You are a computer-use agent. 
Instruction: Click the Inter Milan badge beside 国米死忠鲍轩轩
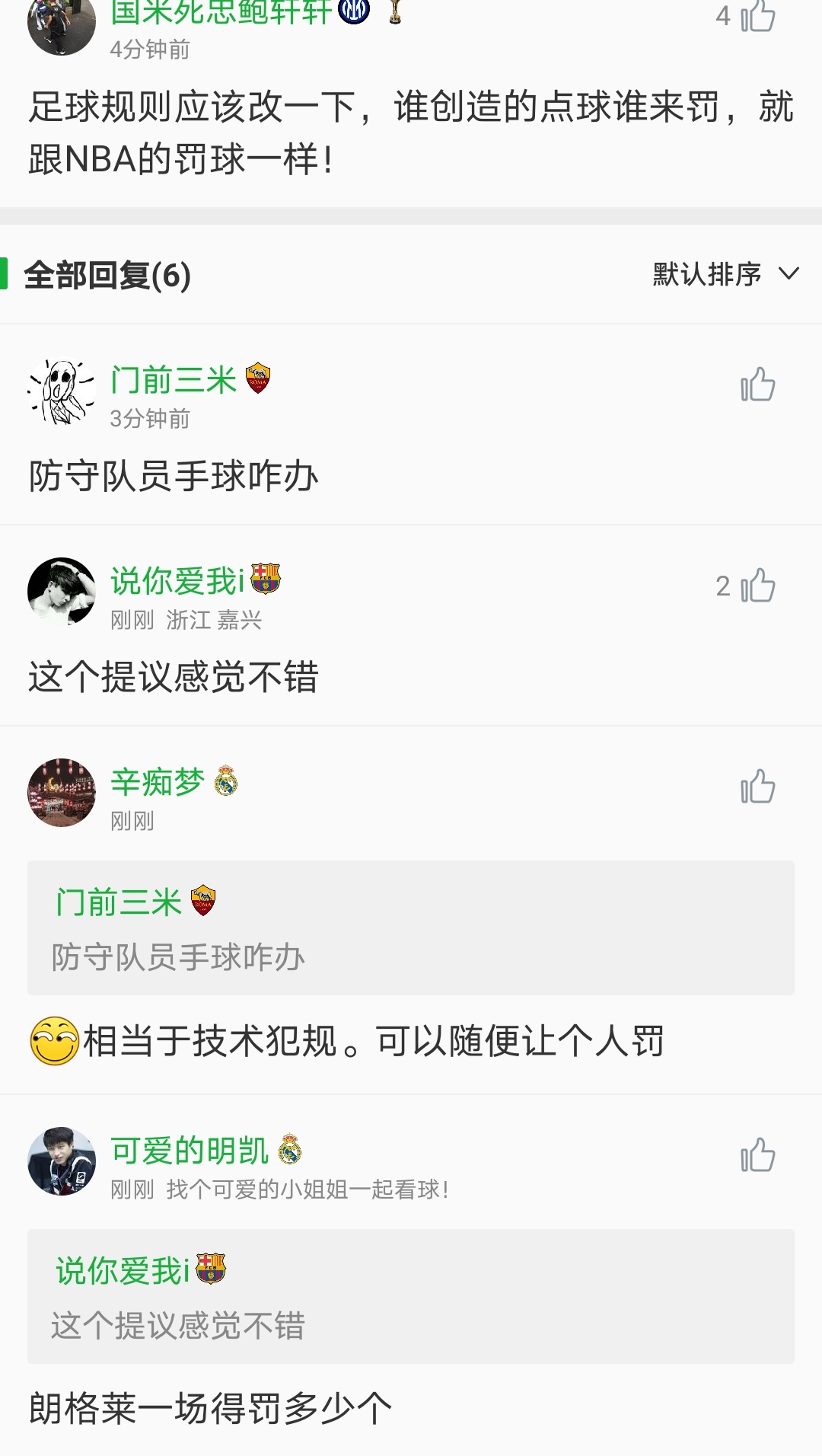(351, 11)
